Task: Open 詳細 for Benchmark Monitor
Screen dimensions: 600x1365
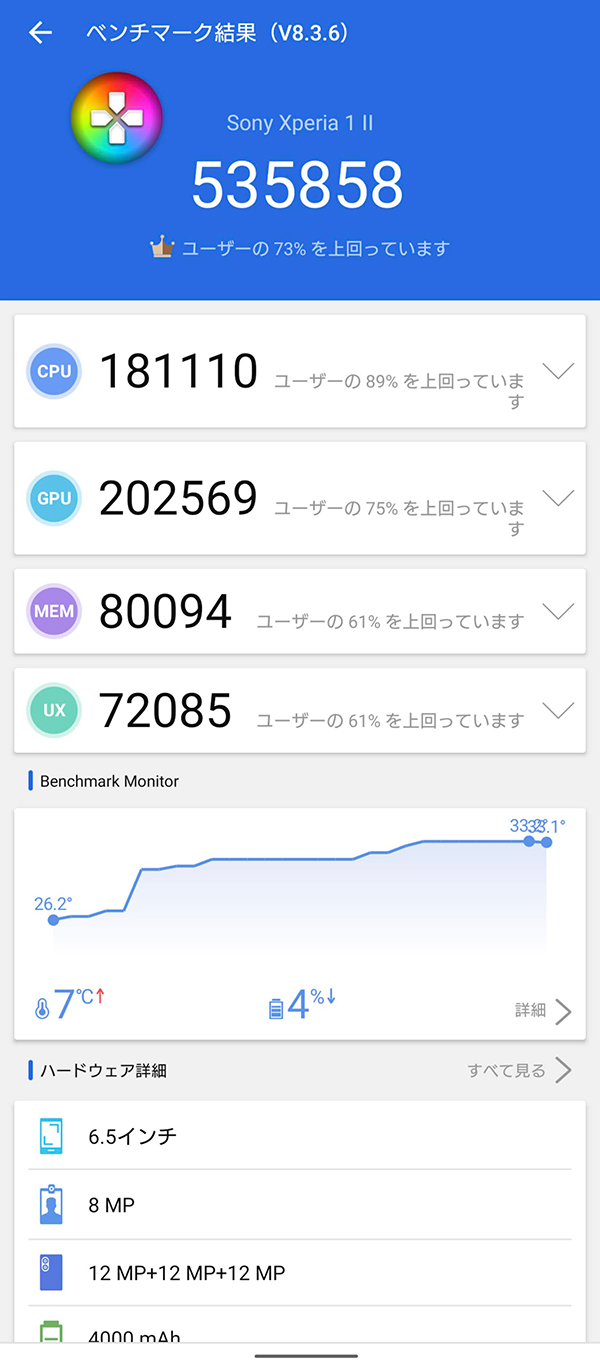Action: pos(544,1011)
